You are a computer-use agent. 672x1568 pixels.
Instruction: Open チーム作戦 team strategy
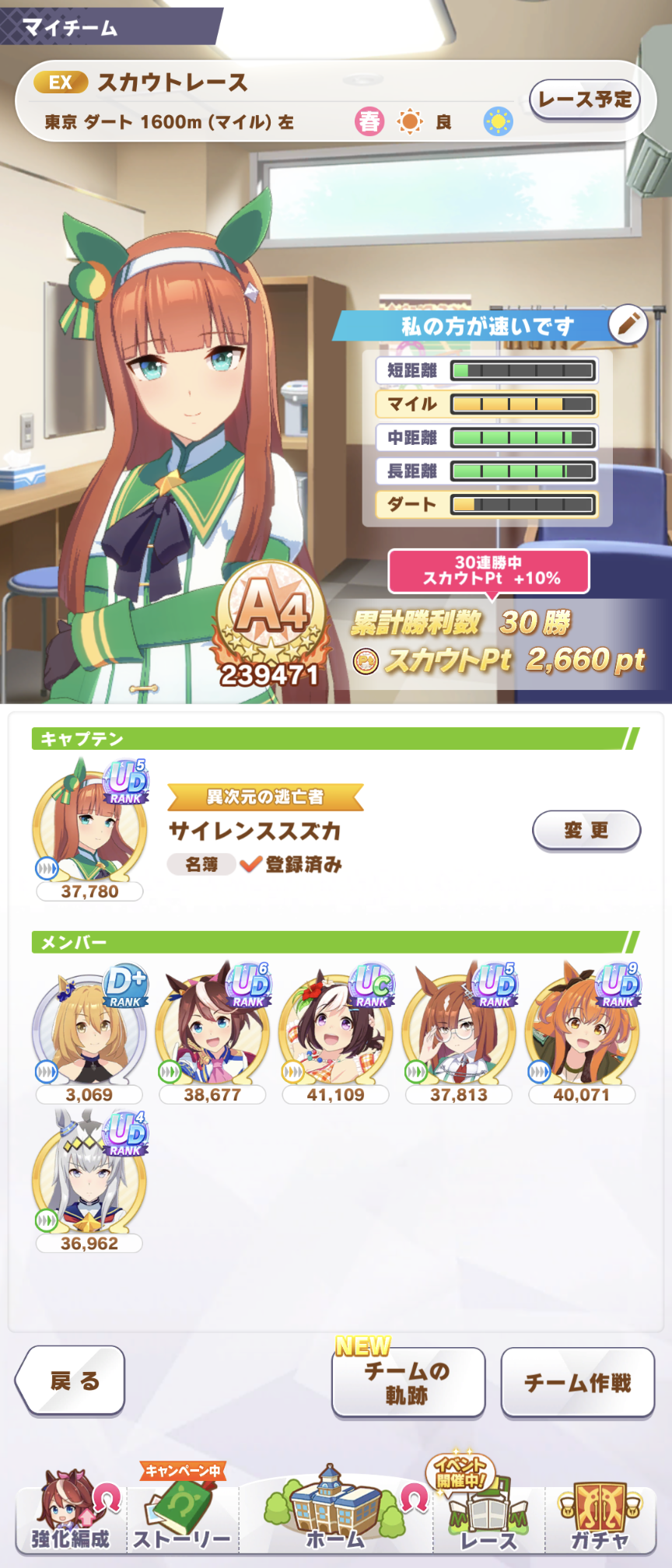[577, 1382]
